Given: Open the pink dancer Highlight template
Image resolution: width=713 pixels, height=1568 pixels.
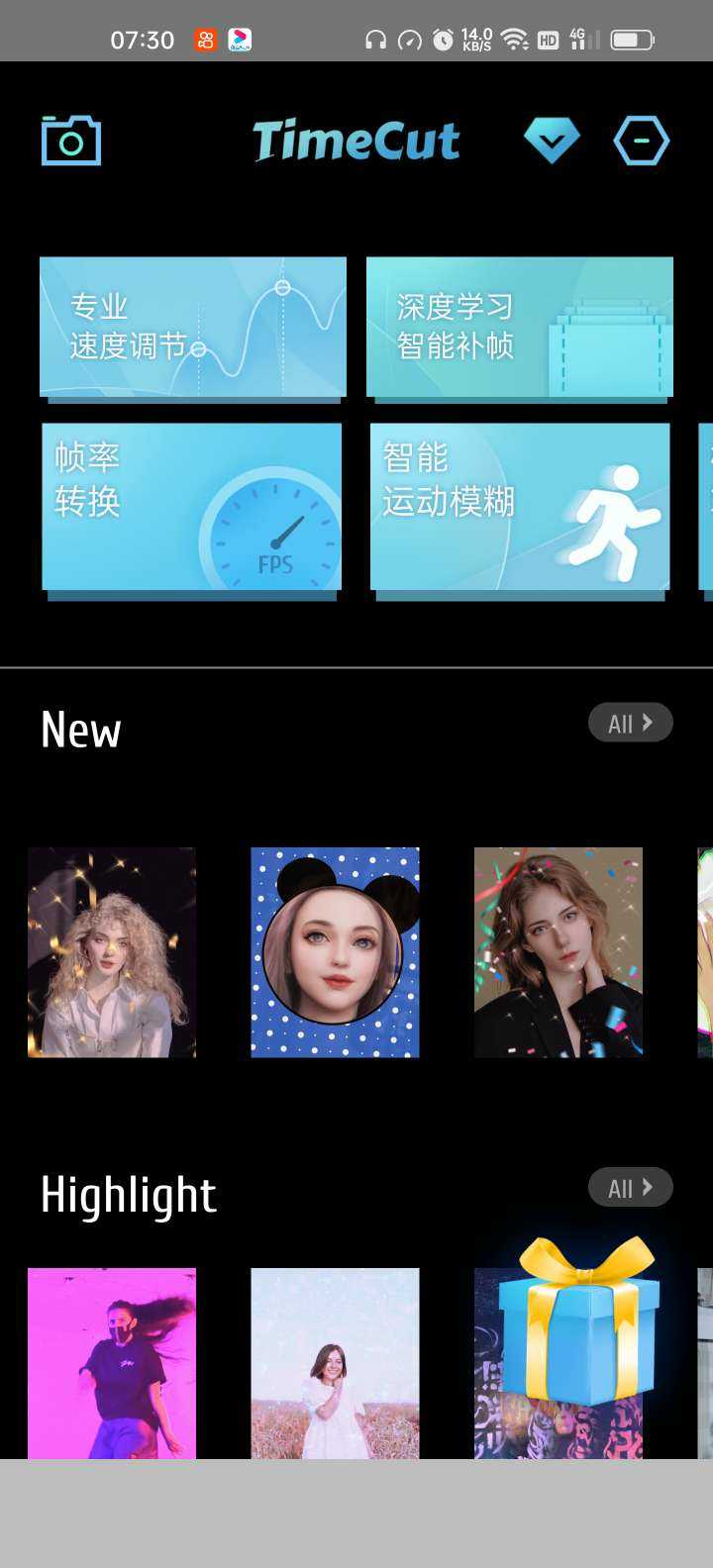Looking at the screenshot, I should click(x=112, y=1362).
